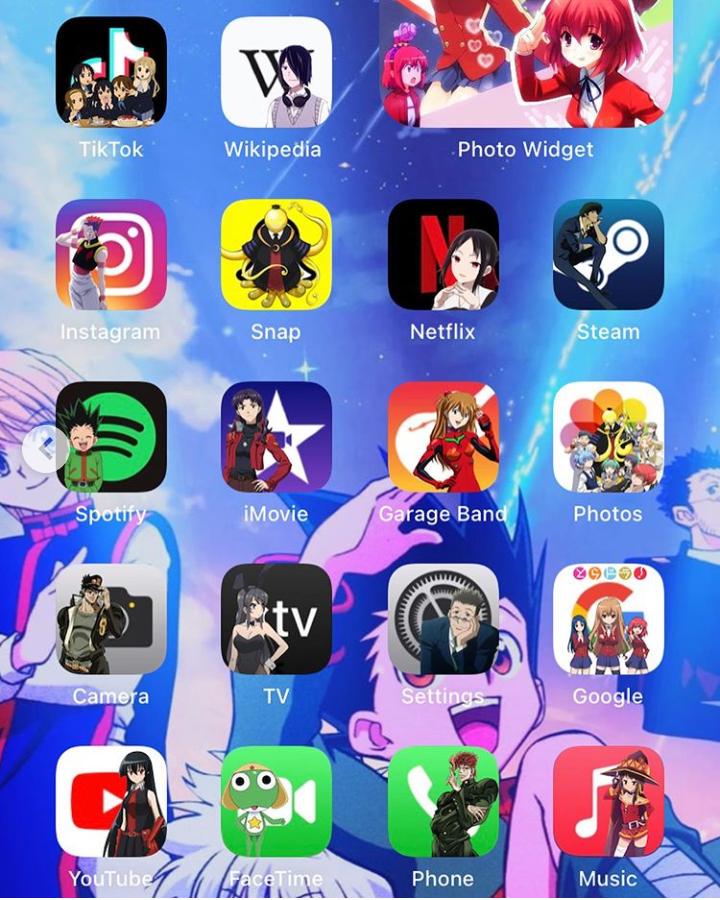
Task: Start FaceTime
Action: [x=276, y=801]
